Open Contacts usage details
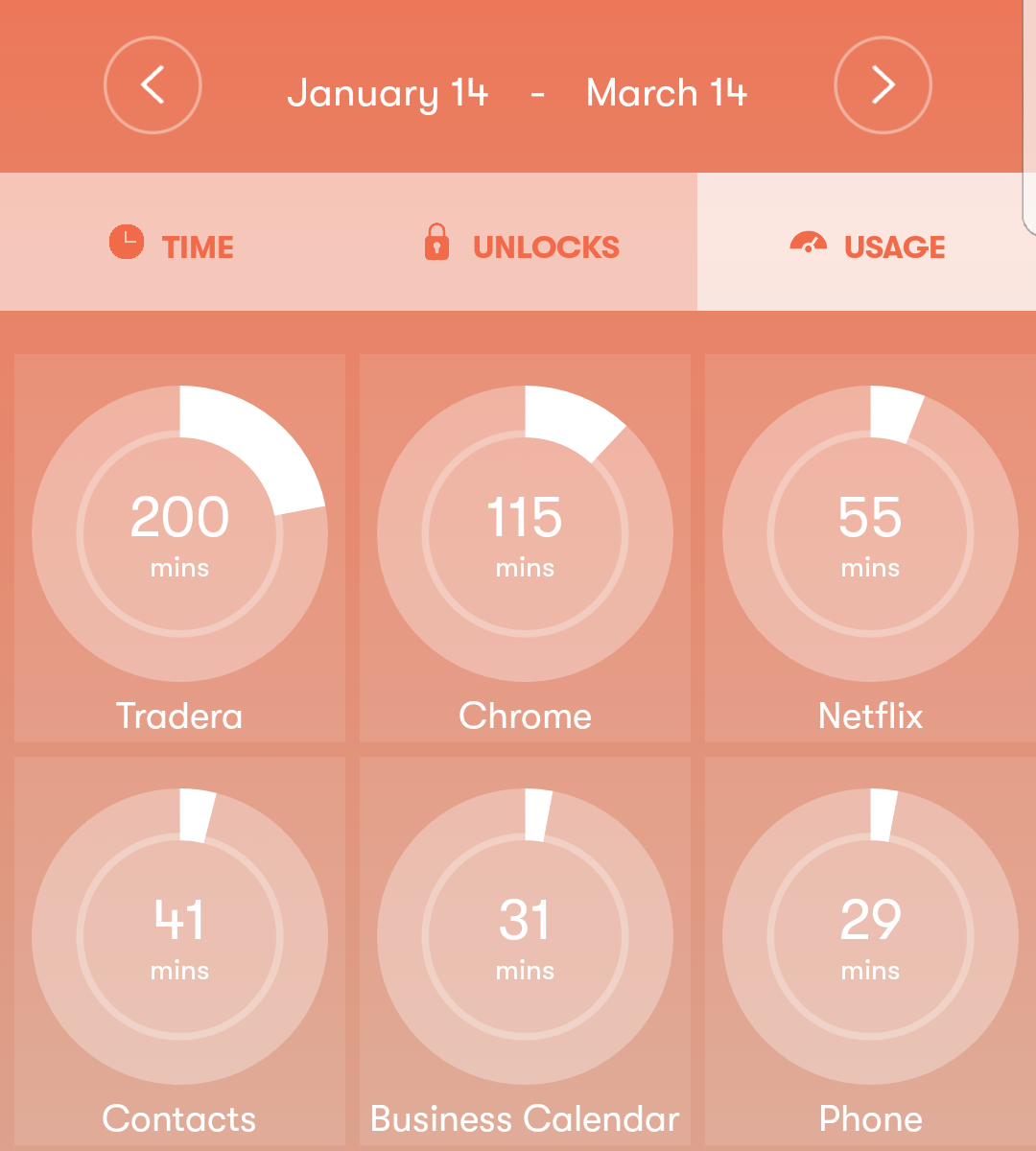 [179, 950]
